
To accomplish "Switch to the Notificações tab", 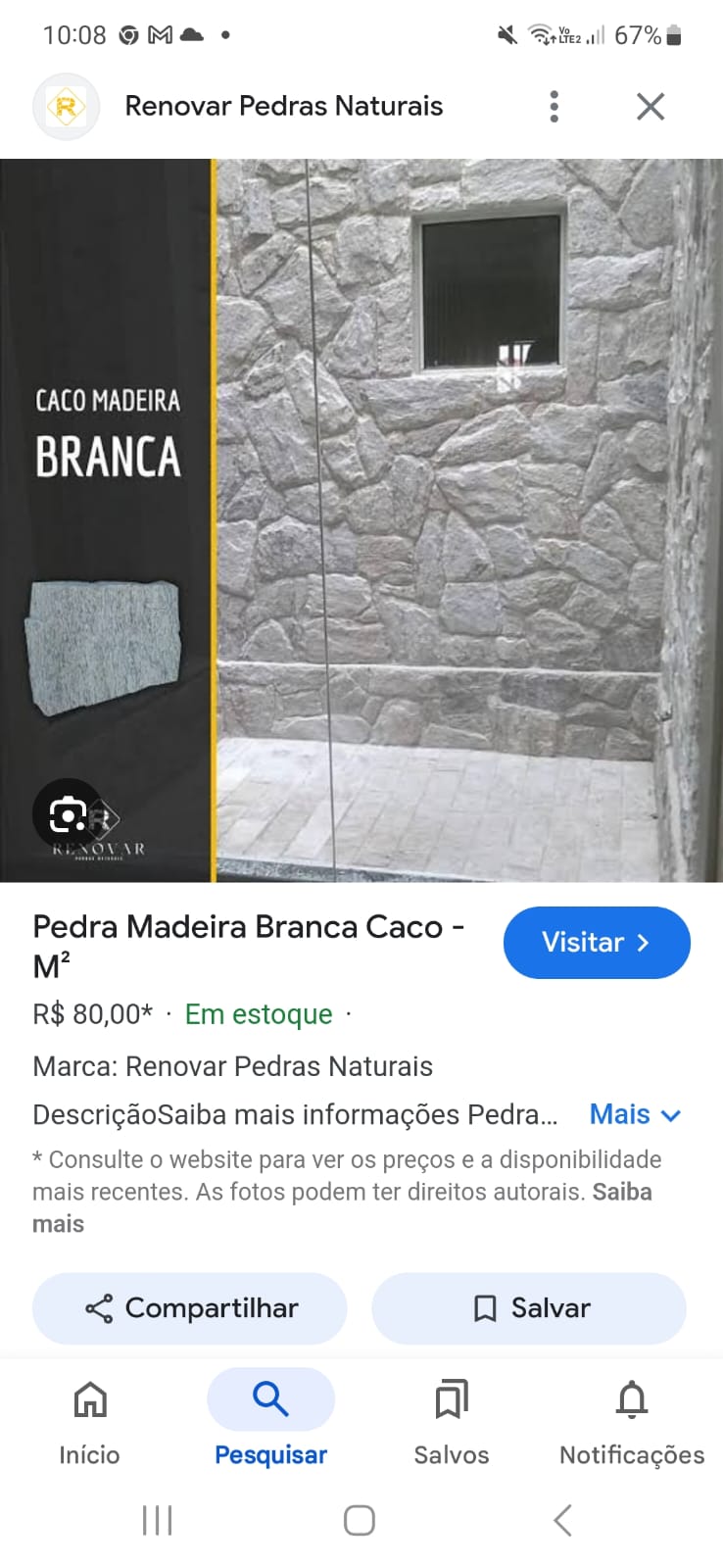I will pyautogui.click(x=632, y=1421).
